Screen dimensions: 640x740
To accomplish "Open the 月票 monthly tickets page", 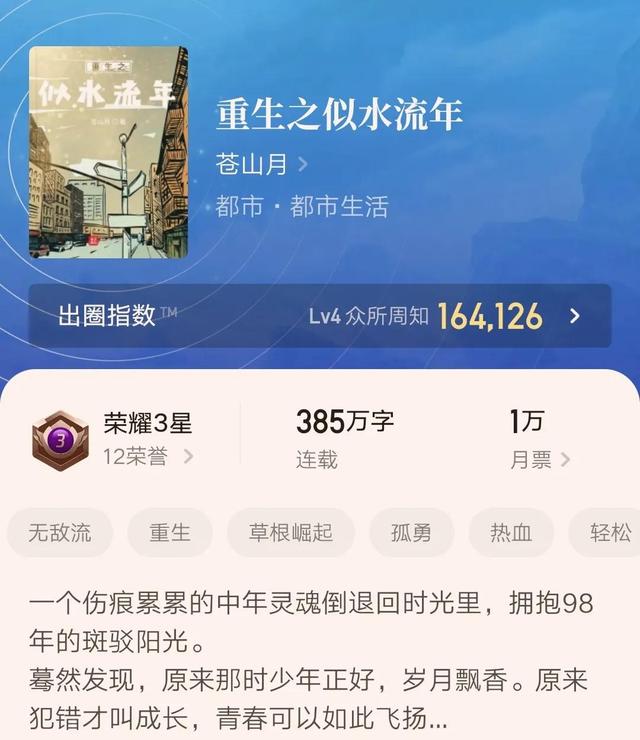I will pyautogui.click(x=538, y=459).
